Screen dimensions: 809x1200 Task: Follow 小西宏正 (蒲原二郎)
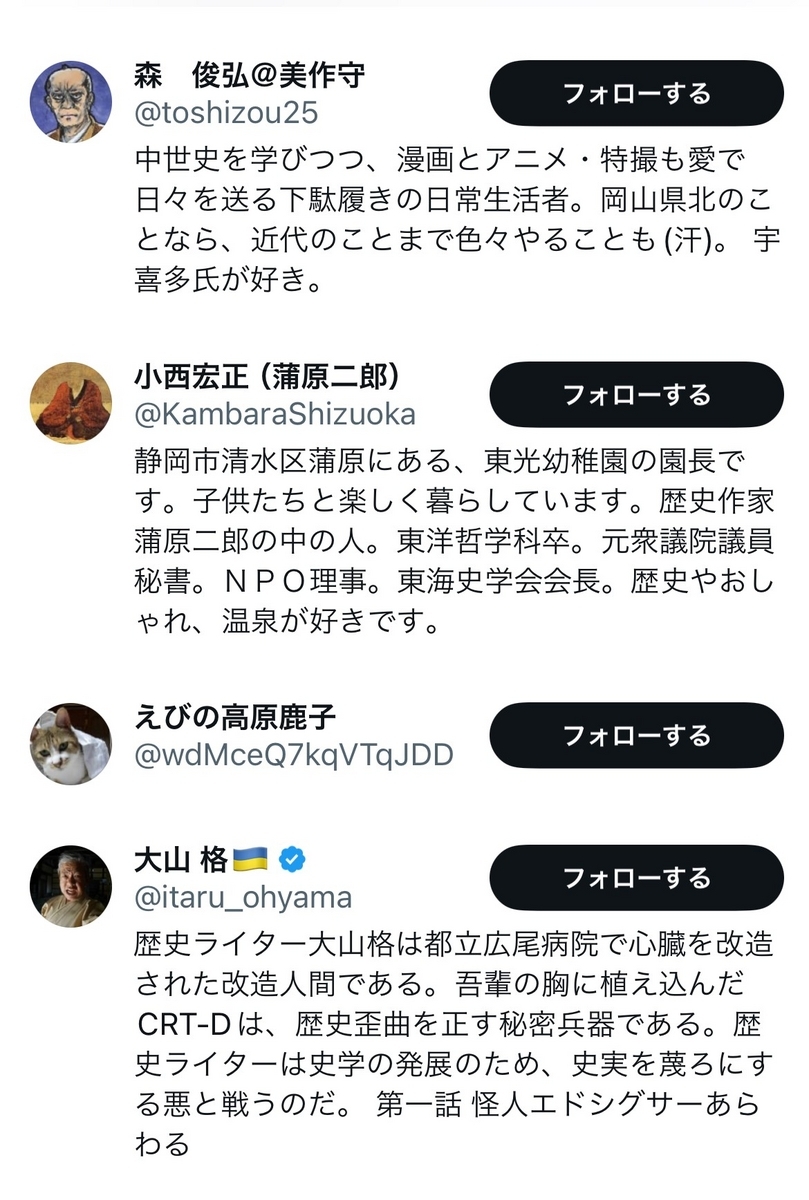(636, 394)
